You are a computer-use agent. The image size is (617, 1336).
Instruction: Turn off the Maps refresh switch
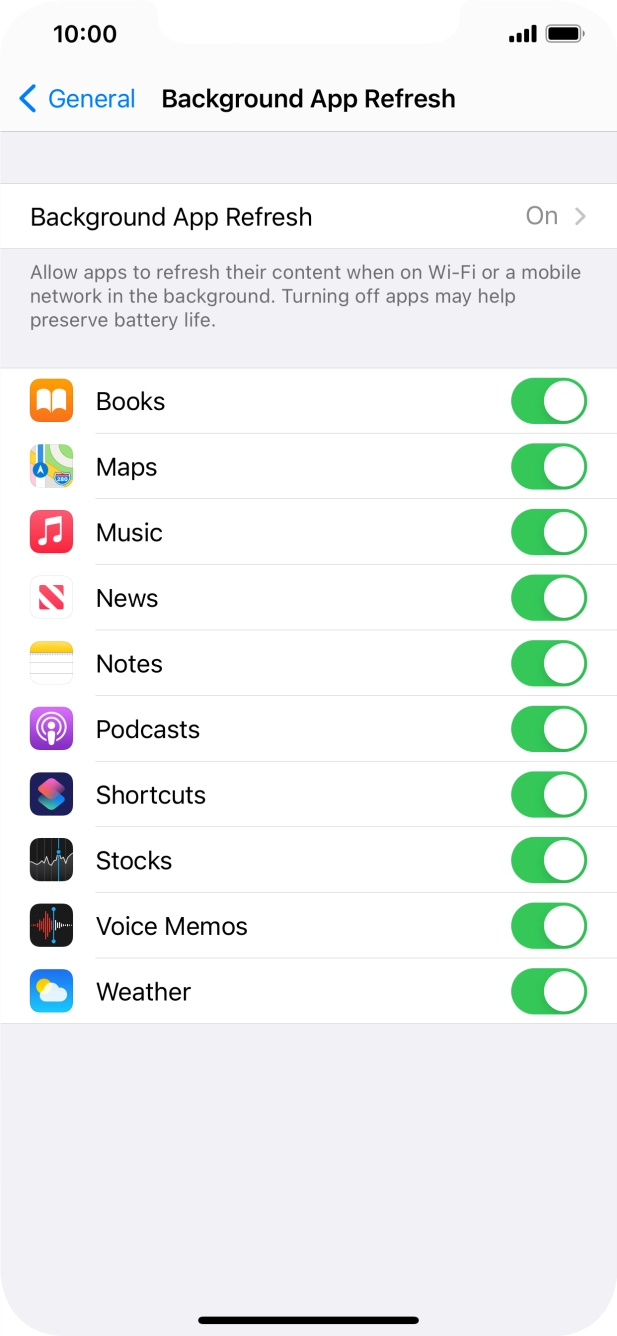pos(548,467)
